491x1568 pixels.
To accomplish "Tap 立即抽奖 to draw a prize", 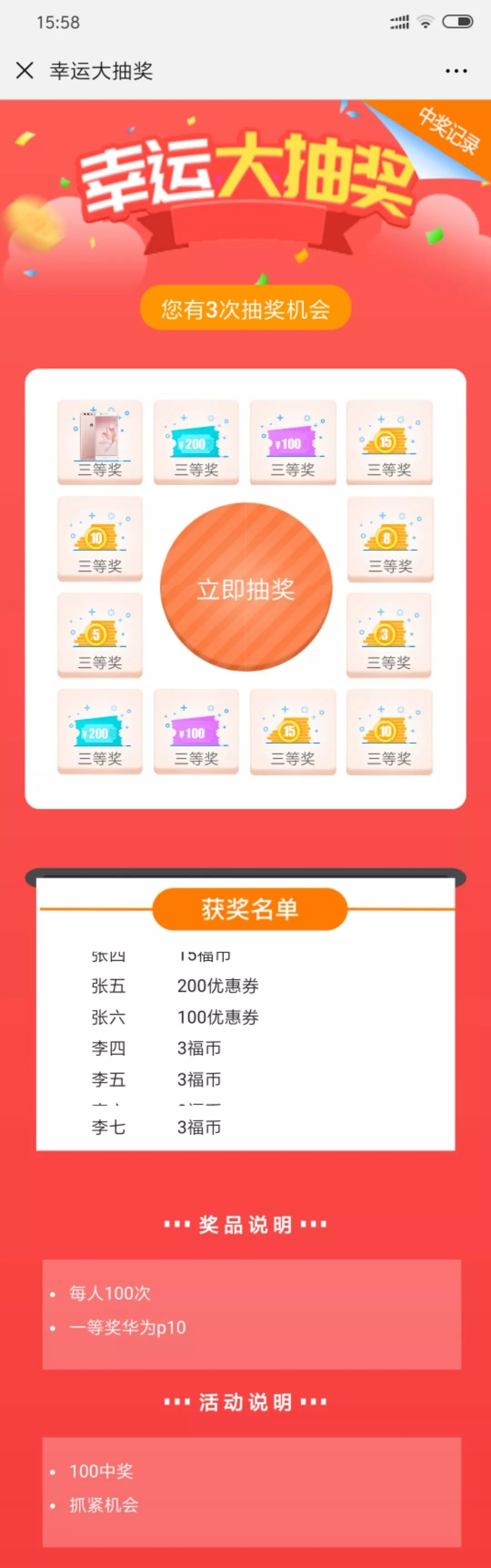I will 246,588.
